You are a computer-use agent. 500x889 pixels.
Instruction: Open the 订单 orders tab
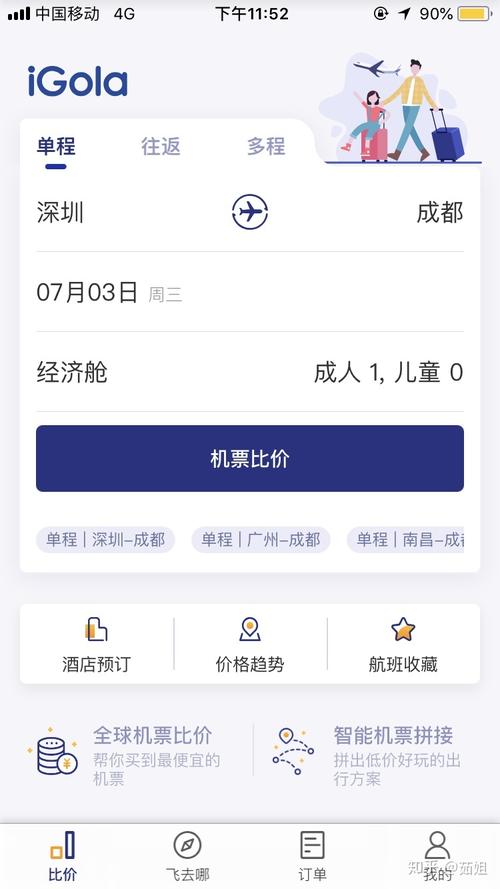click(x=312, y=856)
